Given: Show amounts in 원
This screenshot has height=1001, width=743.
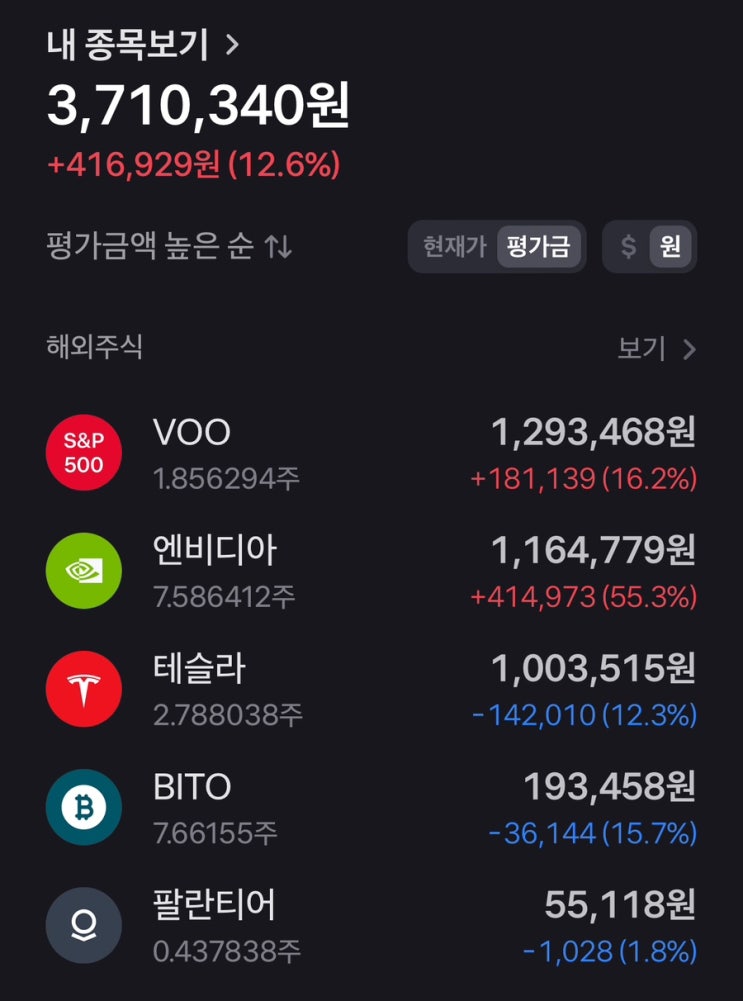Looking at the screenshot, I should coord(670,246).
